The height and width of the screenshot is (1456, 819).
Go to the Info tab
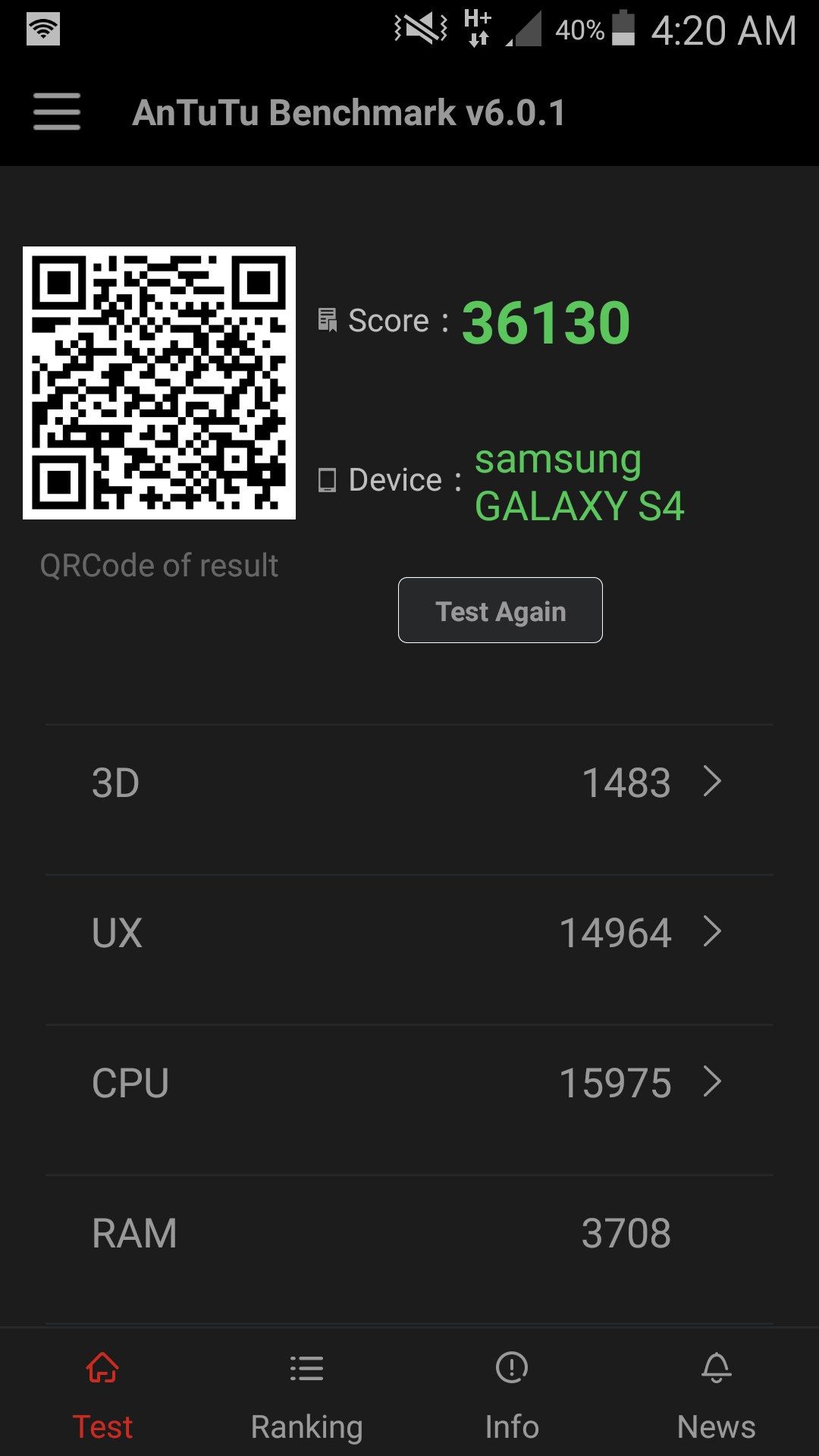[512, 1395]
